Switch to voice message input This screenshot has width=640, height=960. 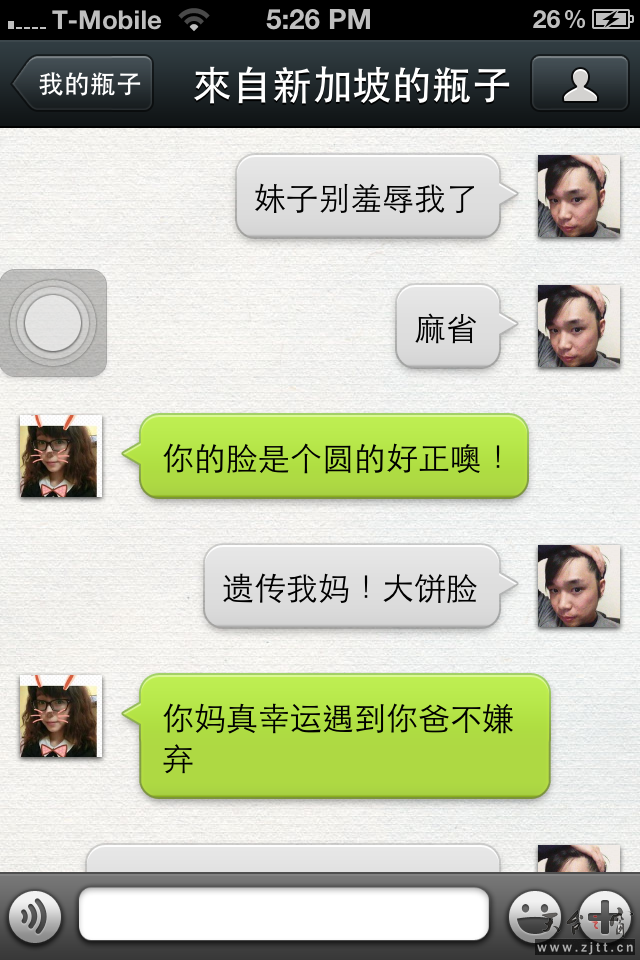tap(35, 915)
